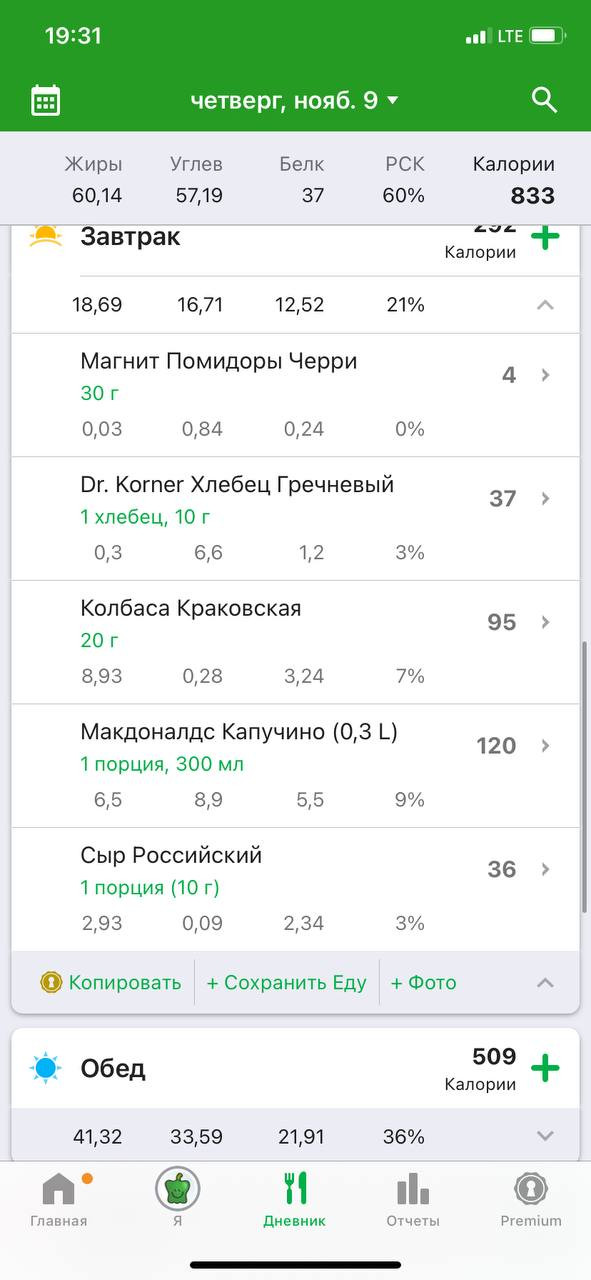Switch to the Главная tab
The image size is (591, 1280).
click(58, 1199)
